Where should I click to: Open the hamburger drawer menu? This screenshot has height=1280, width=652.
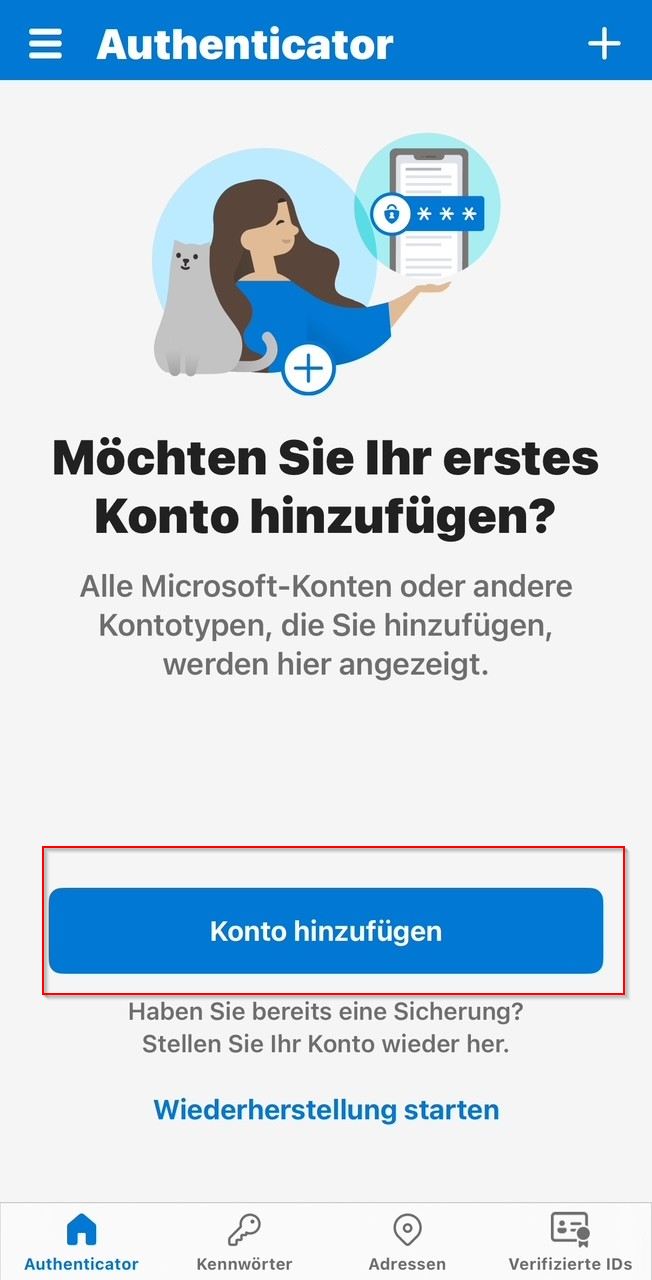click(46, 44)
